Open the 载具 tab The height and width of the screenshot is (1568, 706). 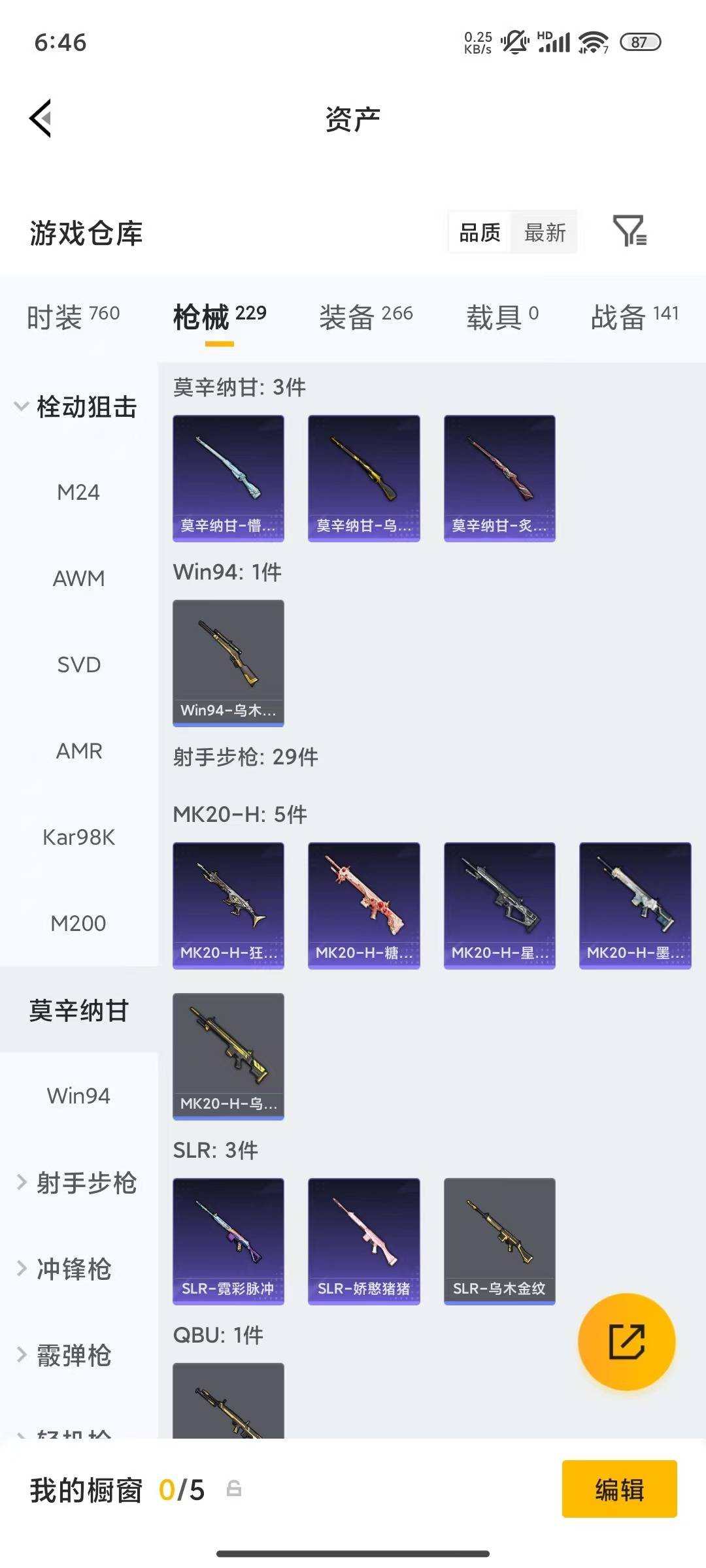(502, 316)
